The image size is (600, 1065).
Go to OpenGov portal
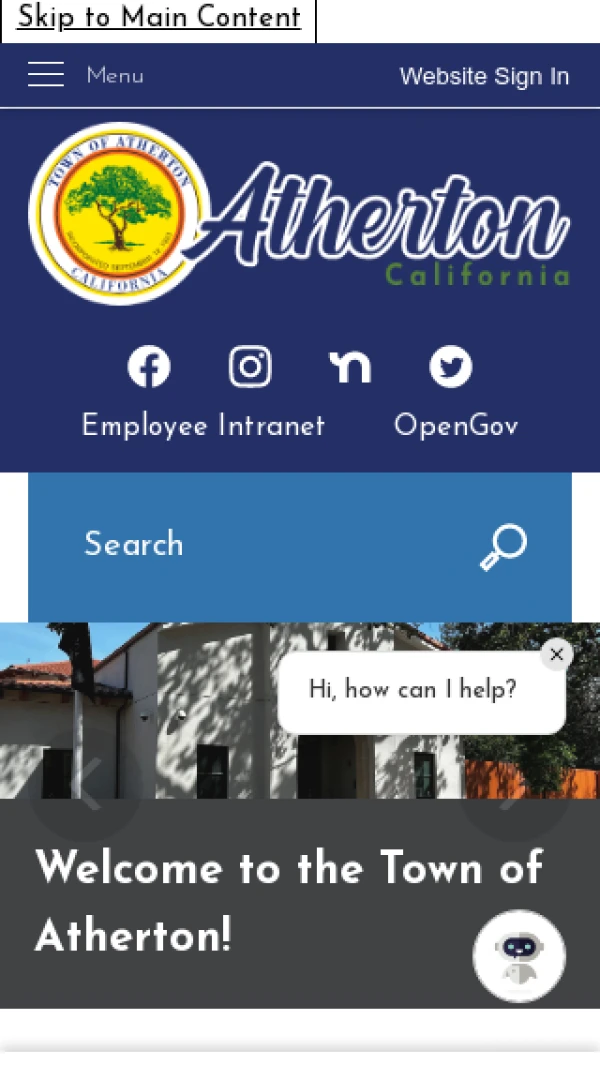click(456, 426)
